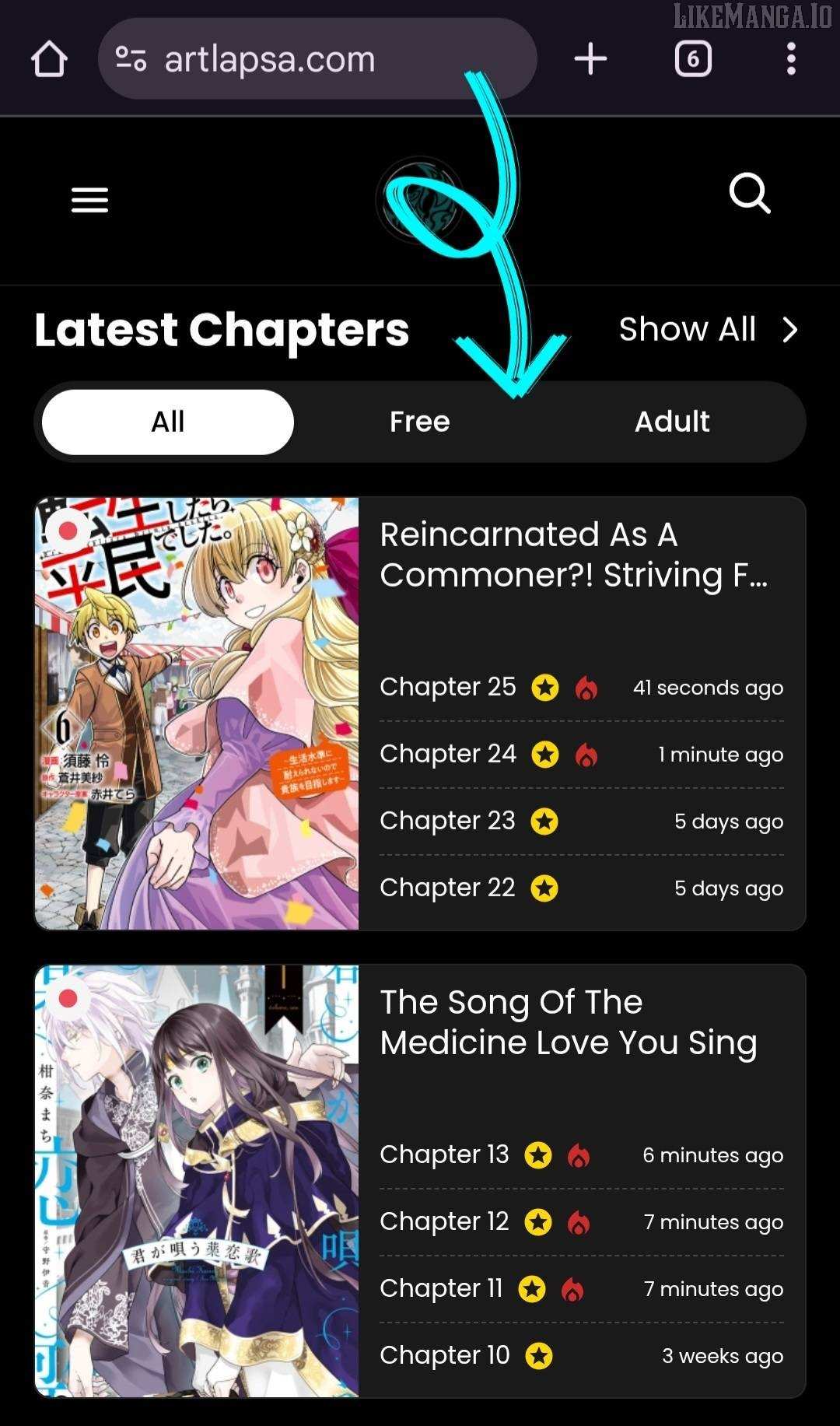The height and width of the screenshot is (1426, 840).
Task: Open Chapter 10 from 3 weeks ago
Action: pyautogui.click(x=444, y=1355)
